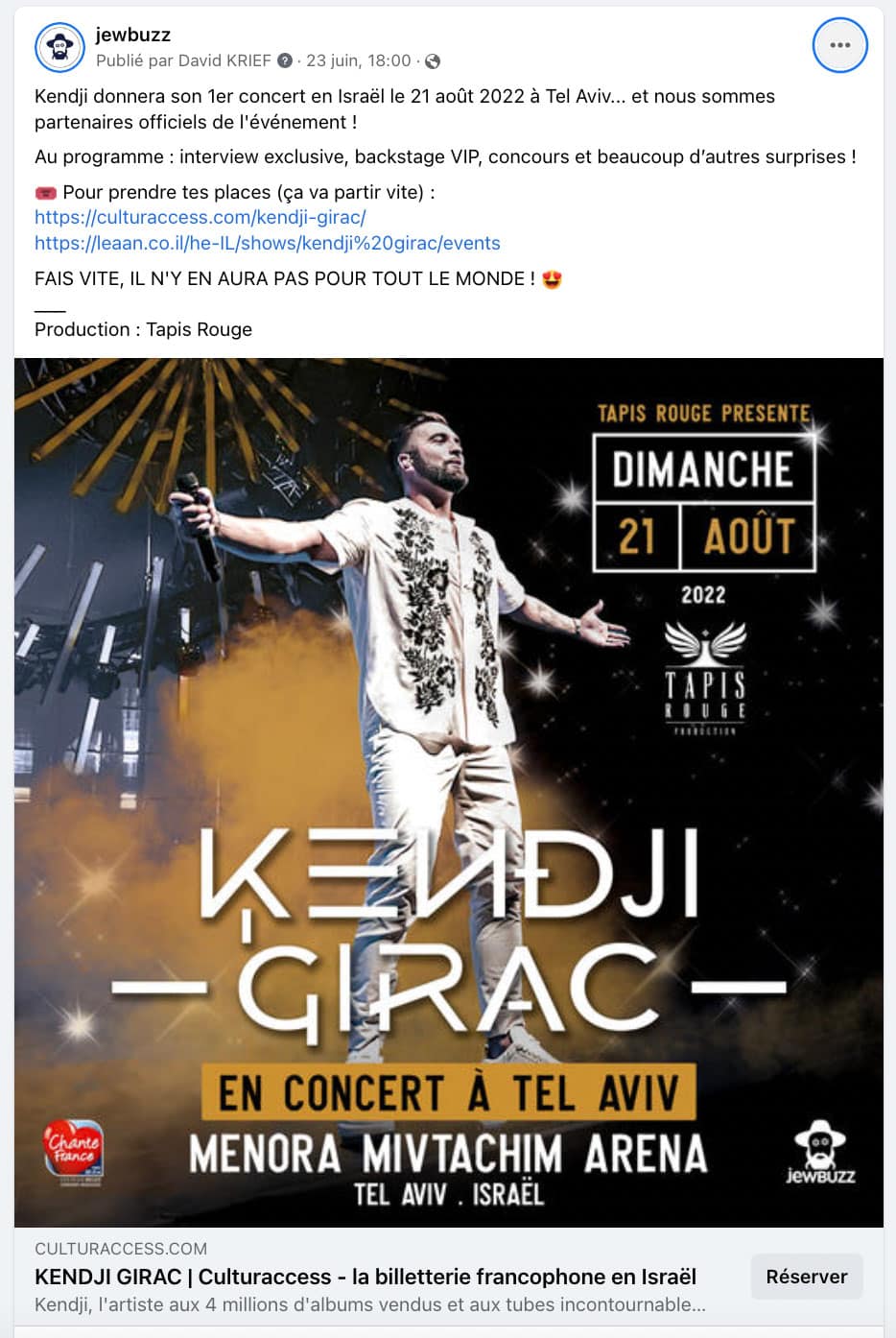Screen dimensions: 896x1338
Task: Open the jewbuzz page name
Action: pos(133,35)
